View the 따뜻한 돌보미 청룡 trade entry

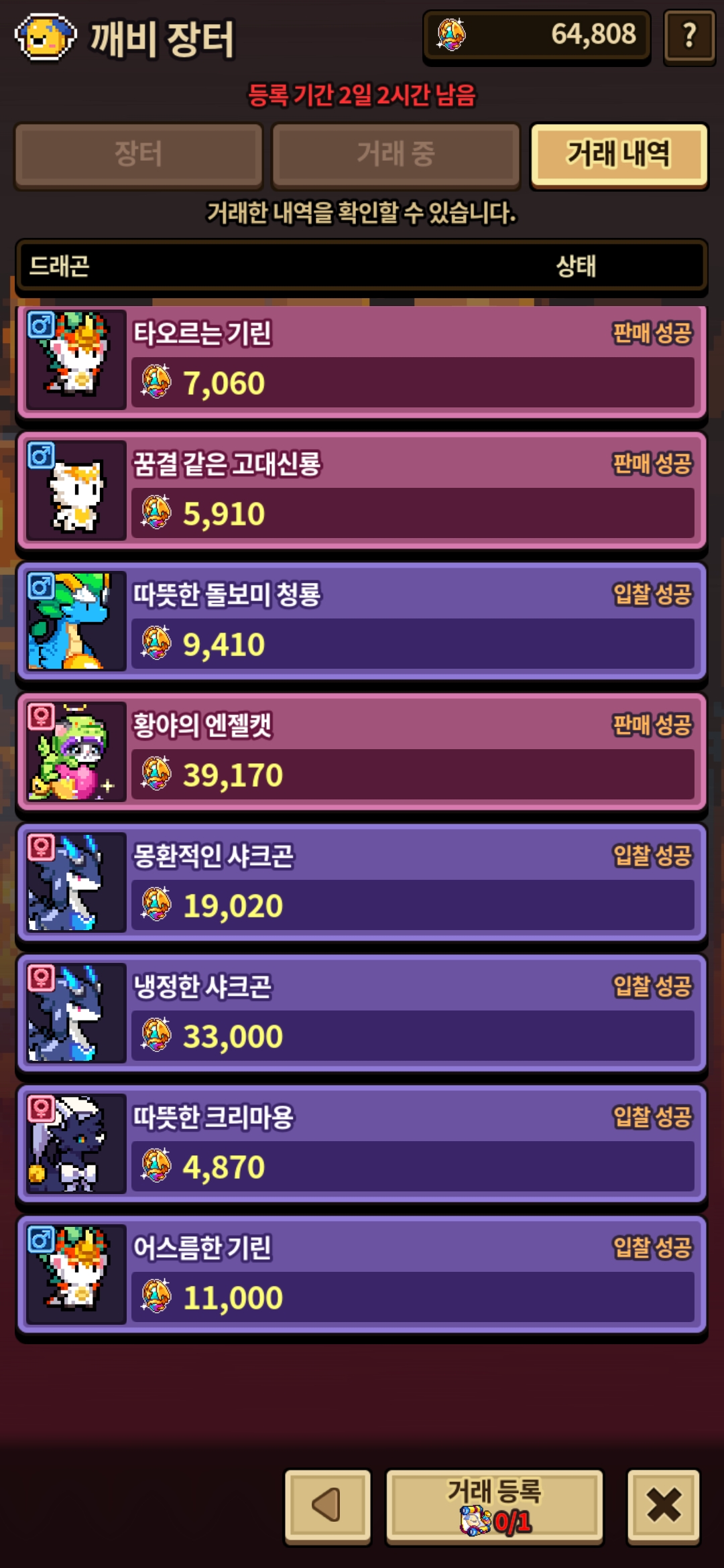(x=362, y=622)
